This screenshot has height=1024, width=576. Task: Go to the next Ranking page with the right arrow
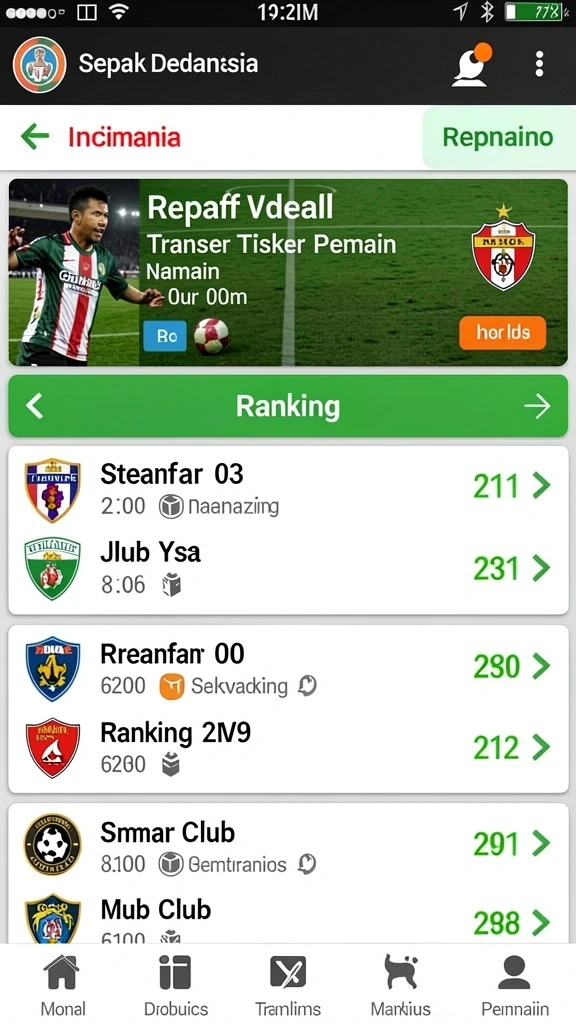point(537,406)
